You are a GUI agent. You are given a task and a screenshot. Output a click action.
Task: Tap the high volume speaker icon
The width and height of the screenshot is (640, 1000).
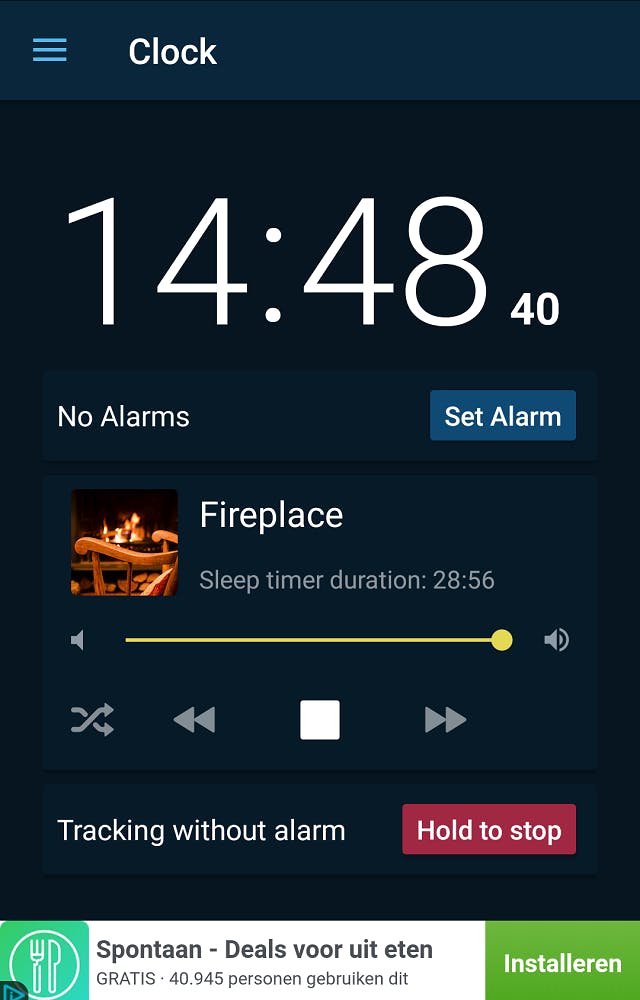tap(557, 640)
